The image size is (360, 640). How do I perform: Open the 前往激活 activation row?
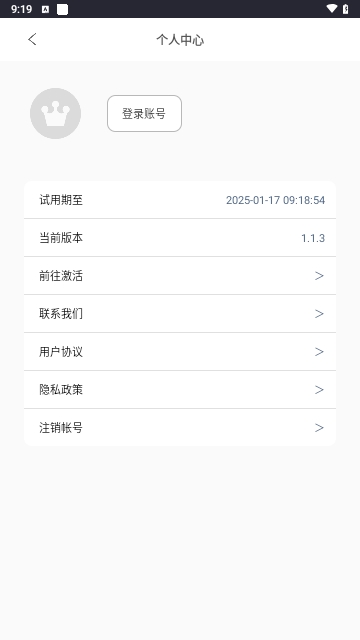pos(180,276)
